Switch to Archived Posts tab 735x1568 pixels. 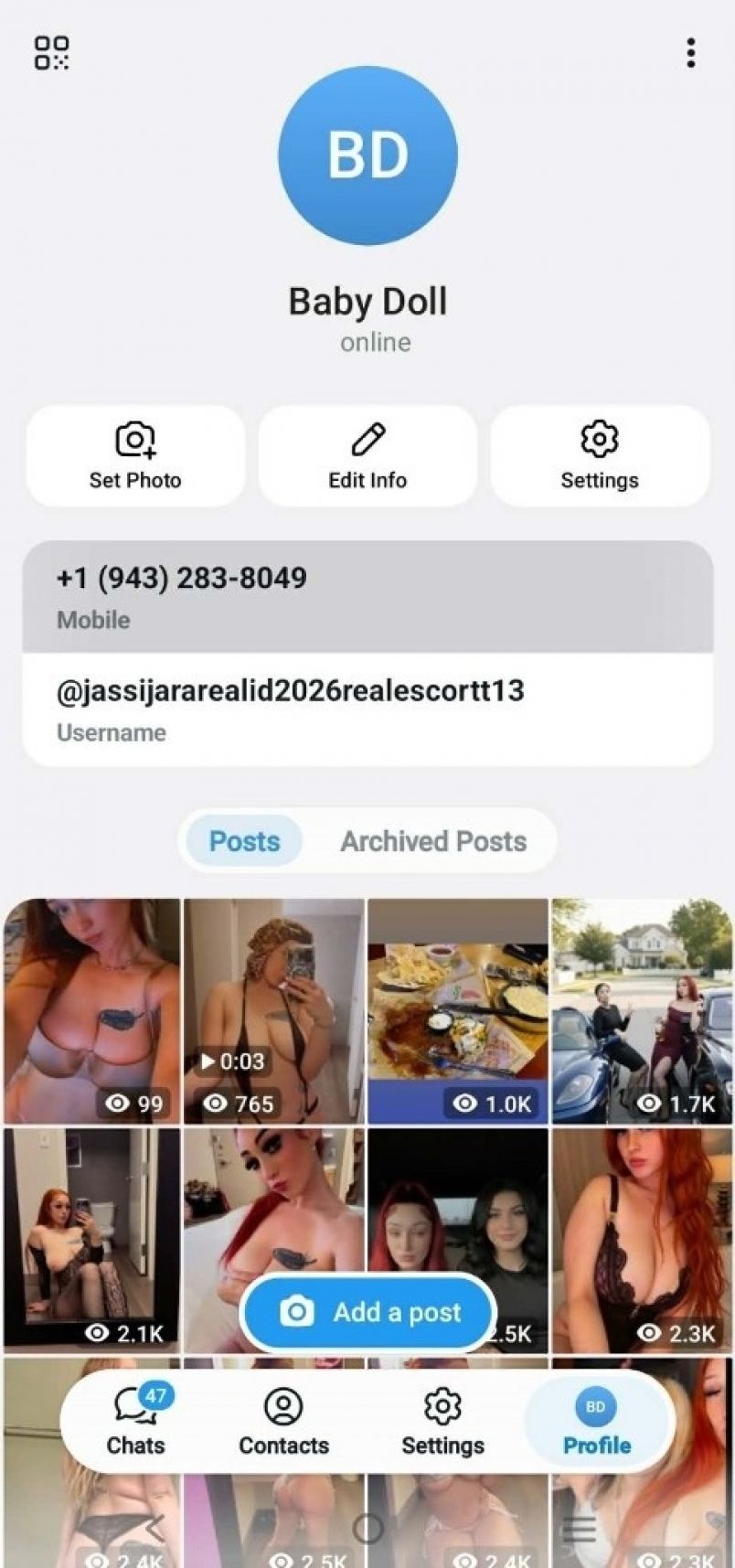point(433,841)
